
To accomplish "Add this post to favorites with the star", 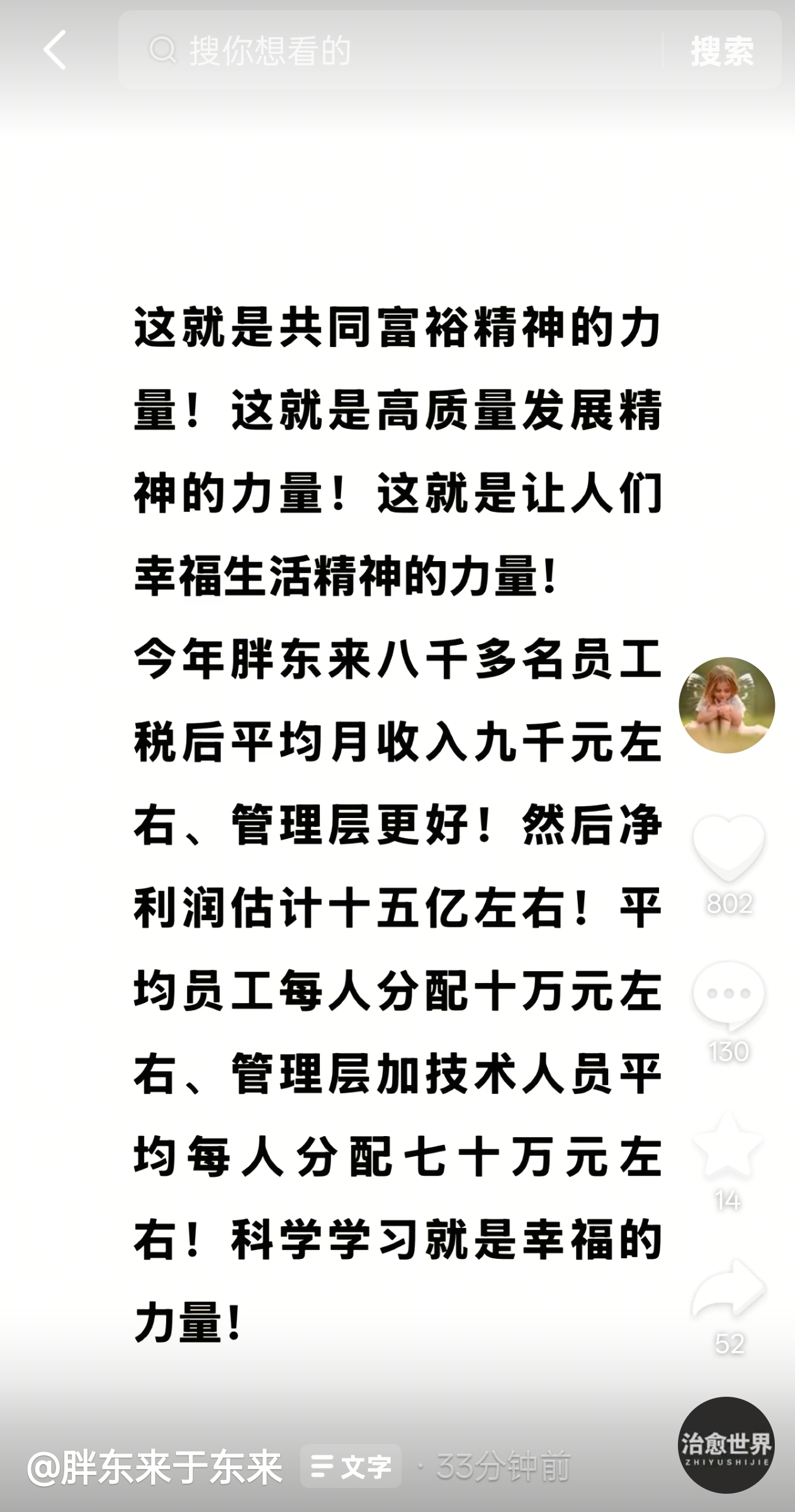I will coord(728,1145).
